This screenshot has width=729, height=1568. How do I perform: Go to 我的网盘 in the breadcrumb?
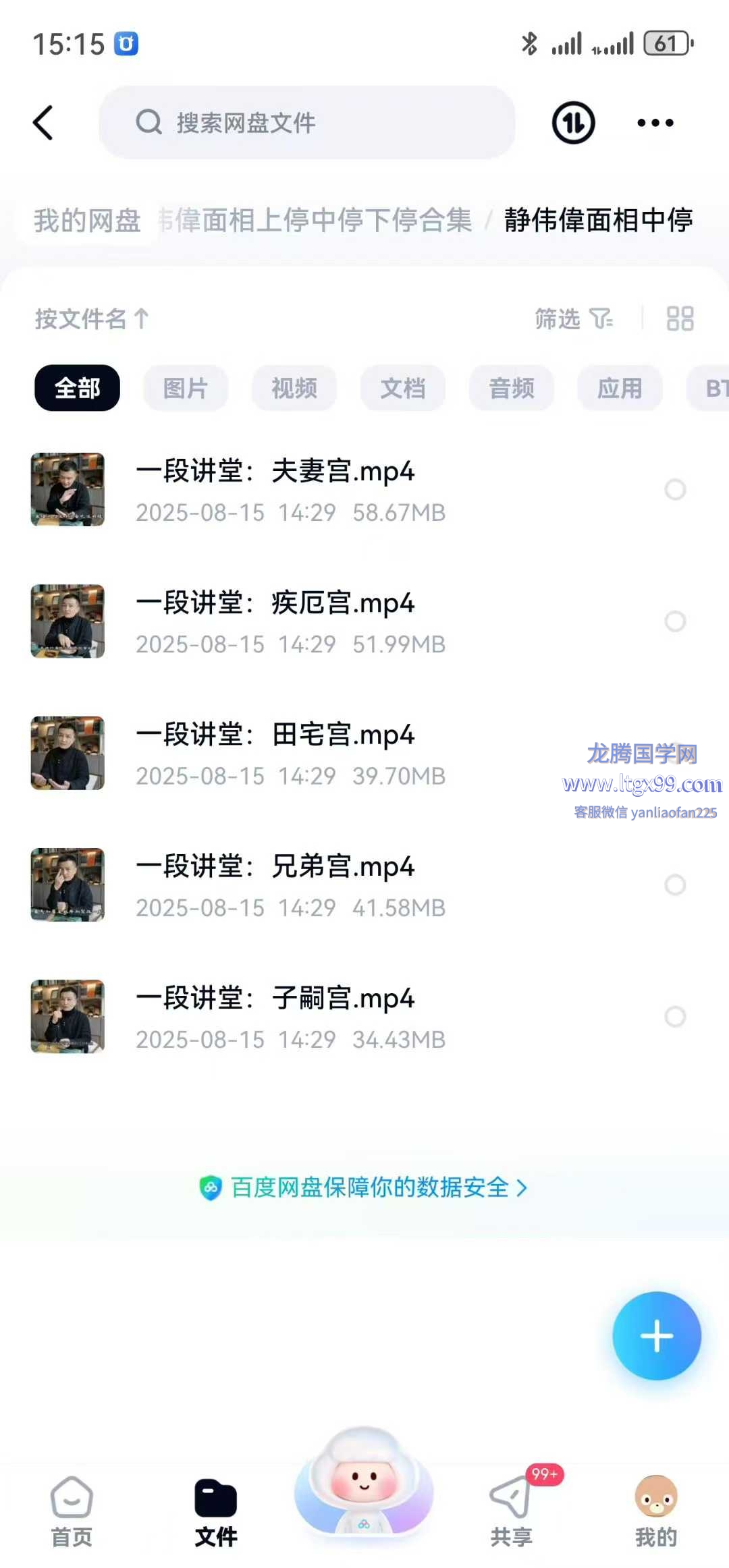[x=87, y=221]
